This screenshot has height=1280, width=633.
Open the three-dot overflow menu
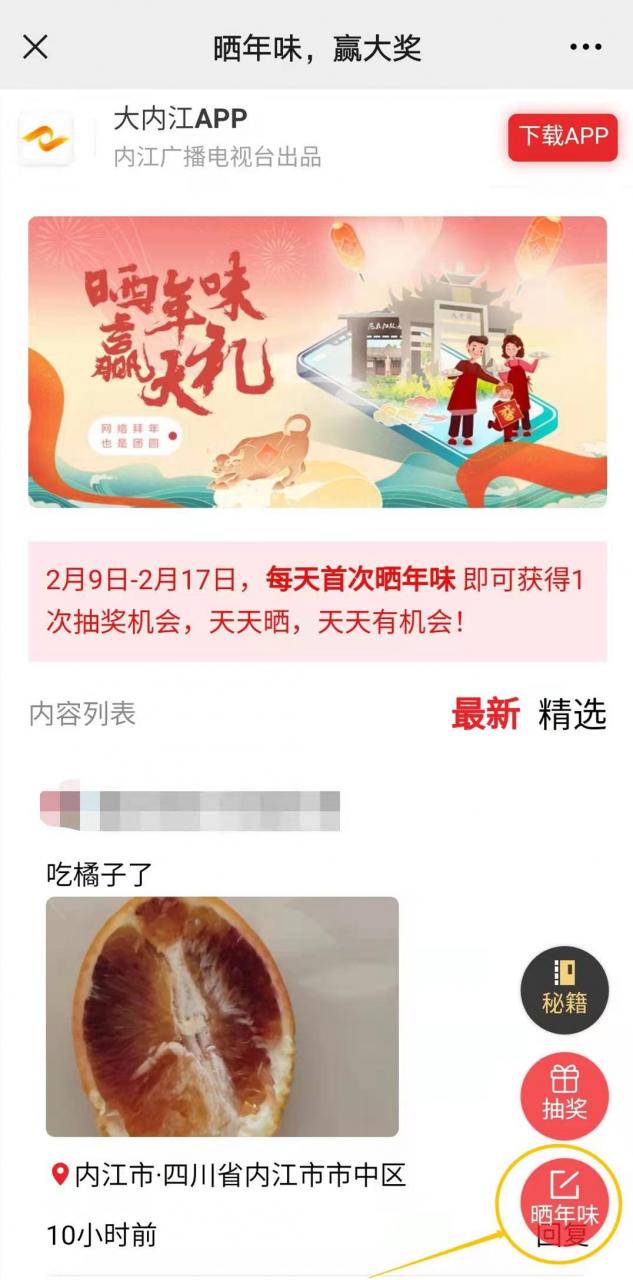[585, 47]
